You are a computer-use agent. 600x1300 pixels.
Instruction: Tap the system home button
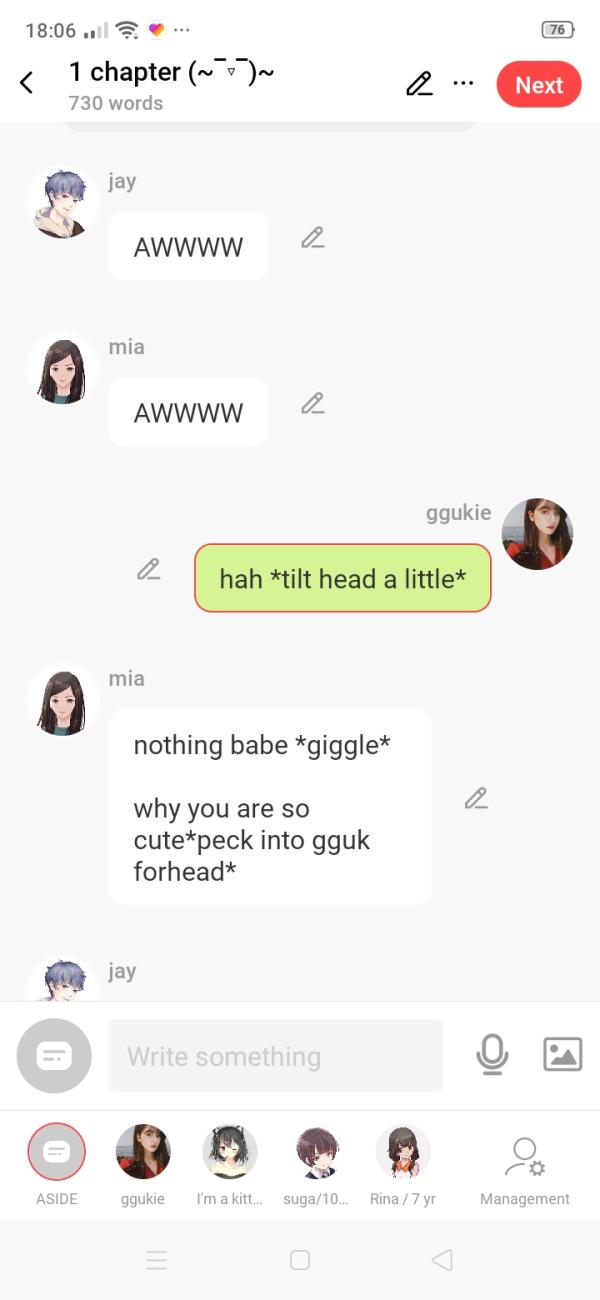click(300, 1260)
